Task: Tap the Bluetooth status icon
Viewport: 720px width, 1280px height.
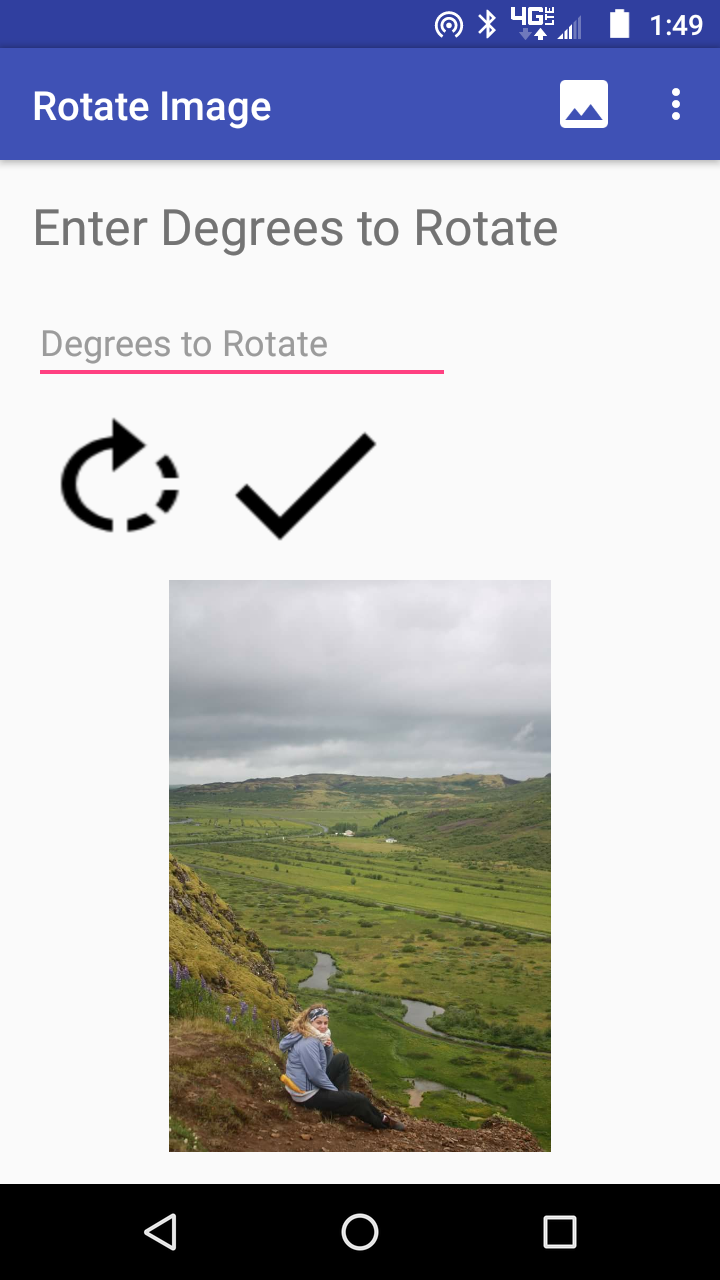Action: tap(487, 23)
